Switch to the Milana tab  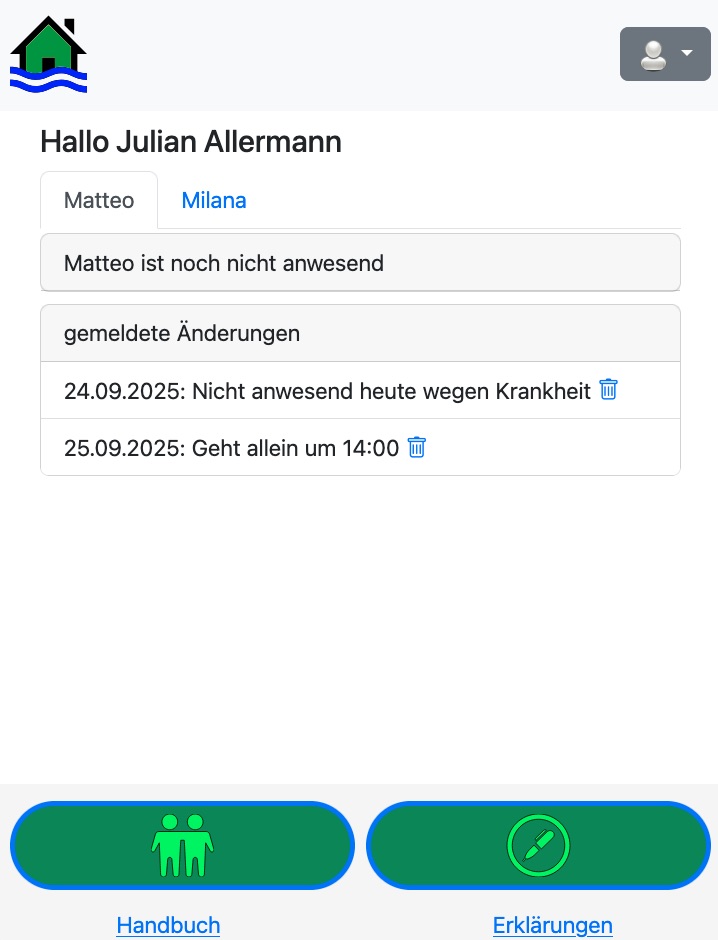[x=213, y=200]
